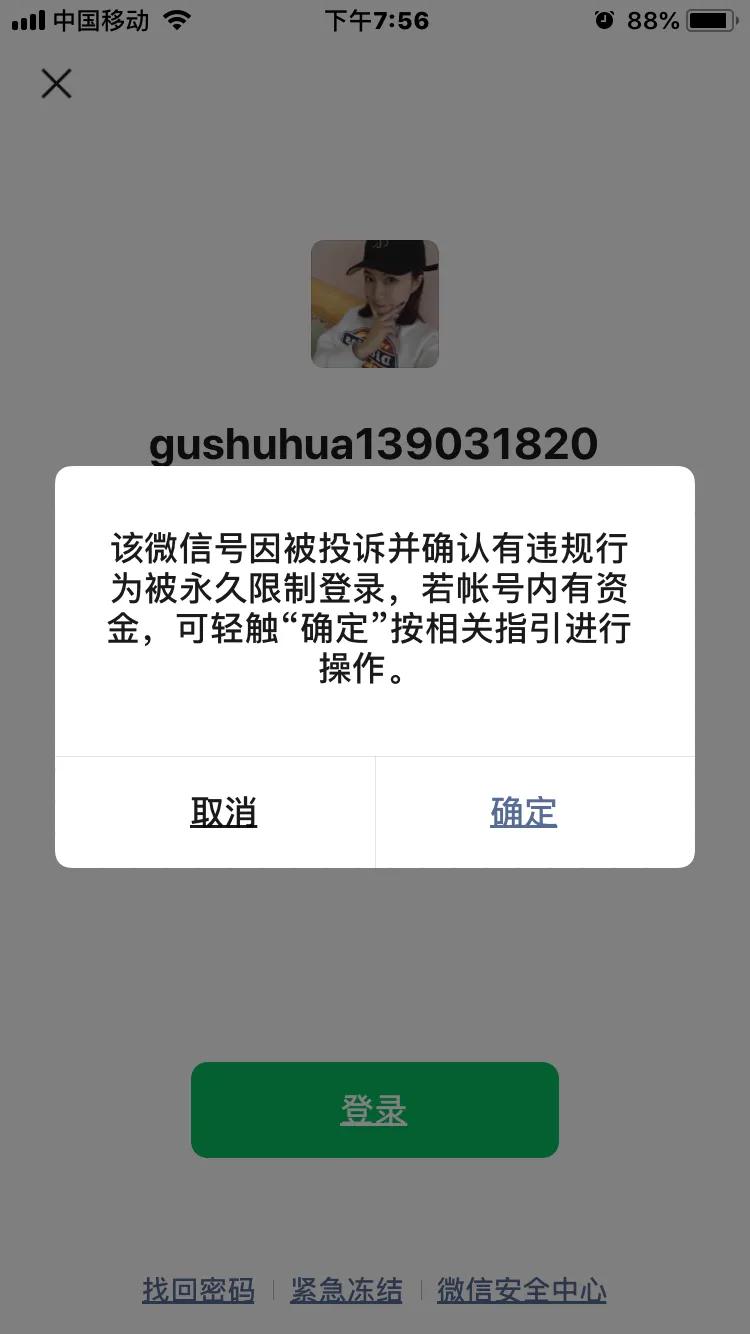
Task: Tap the battery indicator icon
Action: coord(712,18)
